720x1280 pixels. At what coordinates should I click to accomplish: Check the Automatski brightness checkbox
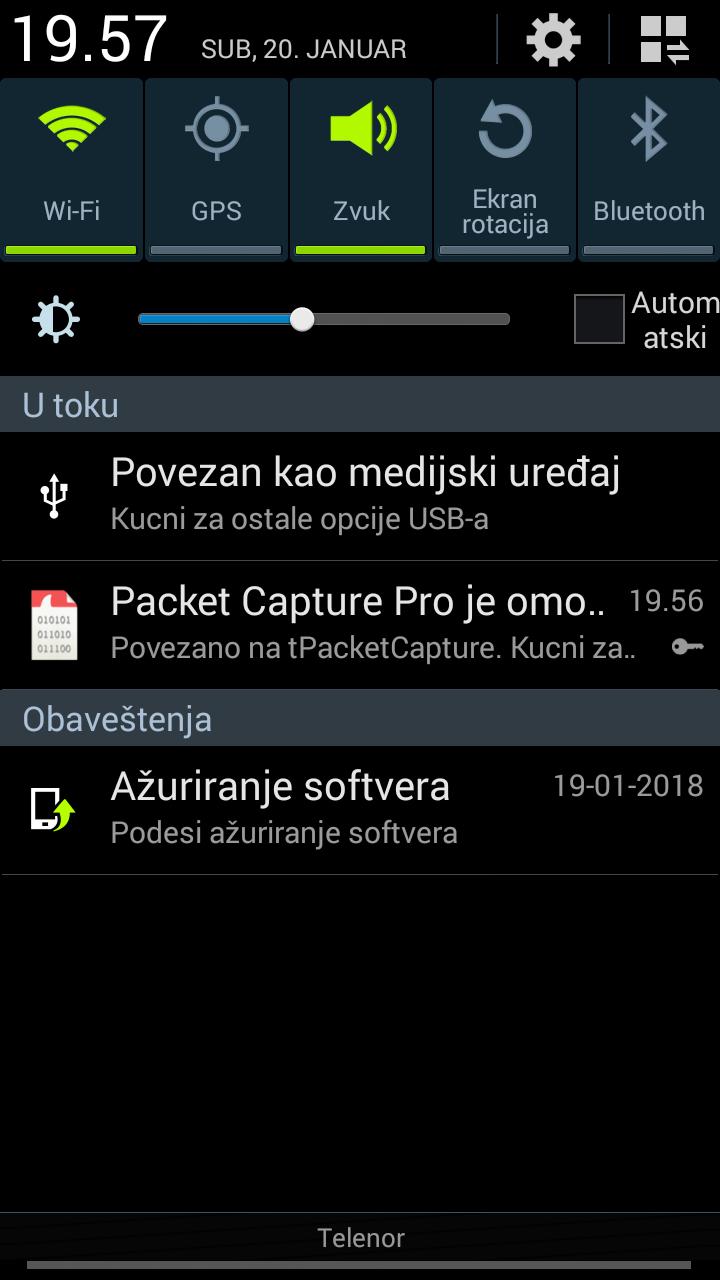tap(599, 319)
